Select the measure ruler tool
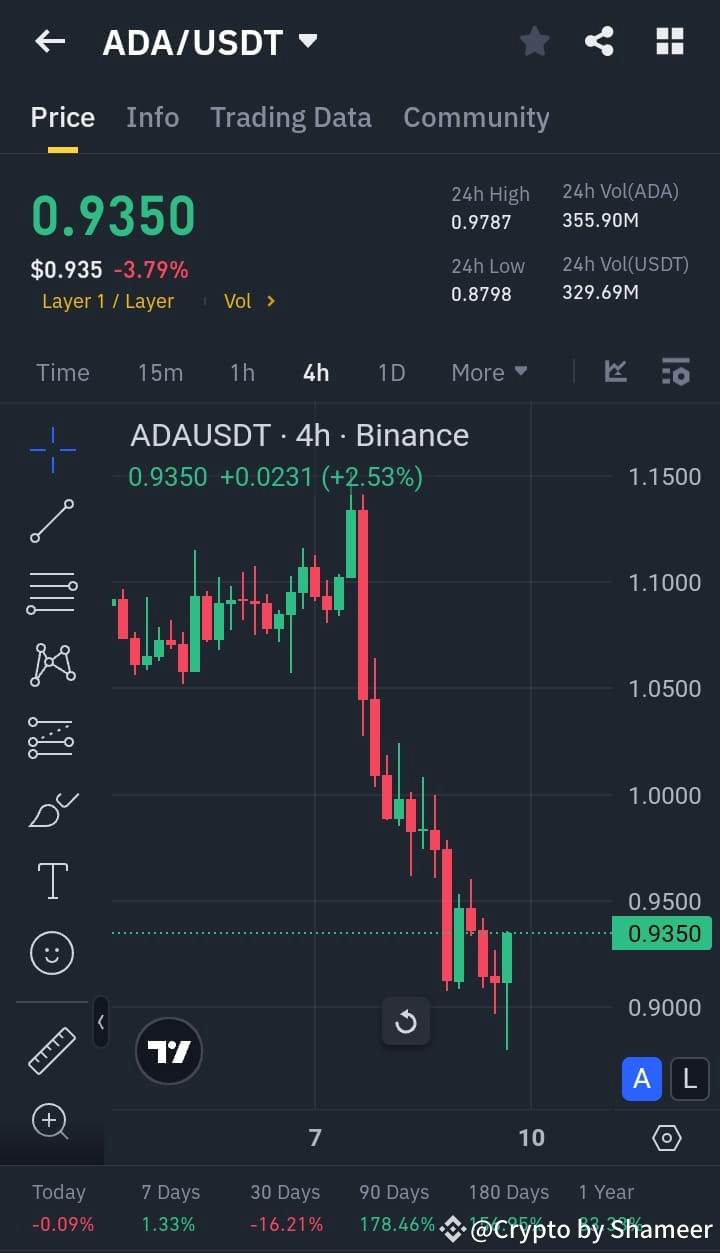The image size is (720, 1253). click(x=52, y=1052)
